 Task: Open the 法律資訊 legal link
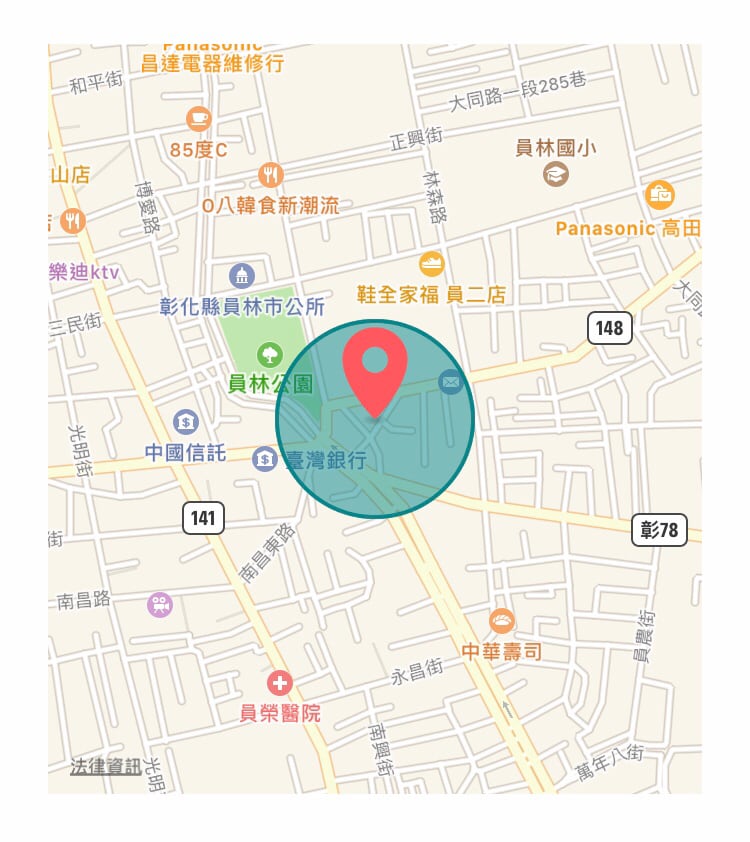pos(105,767)
